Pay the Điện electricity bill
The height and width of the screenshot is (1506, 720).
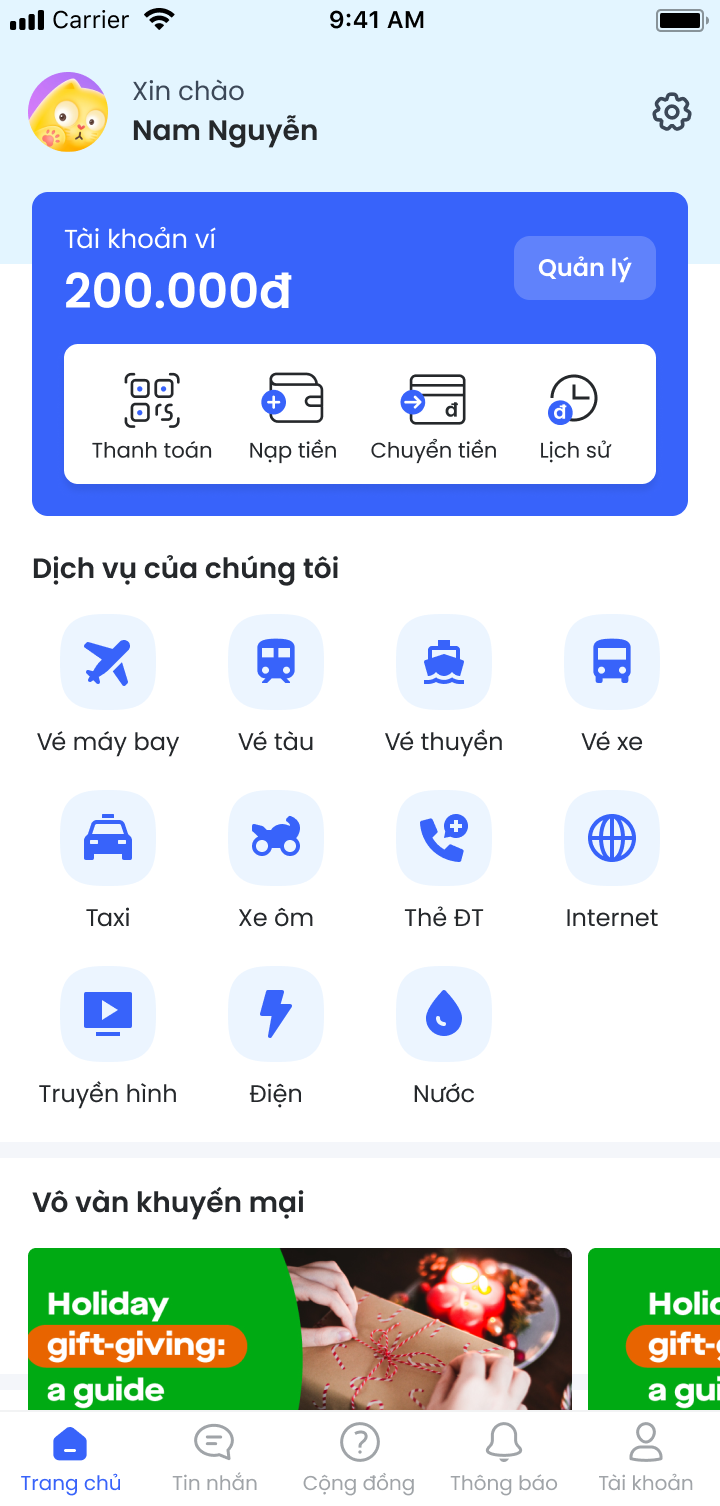point(276,1014)
